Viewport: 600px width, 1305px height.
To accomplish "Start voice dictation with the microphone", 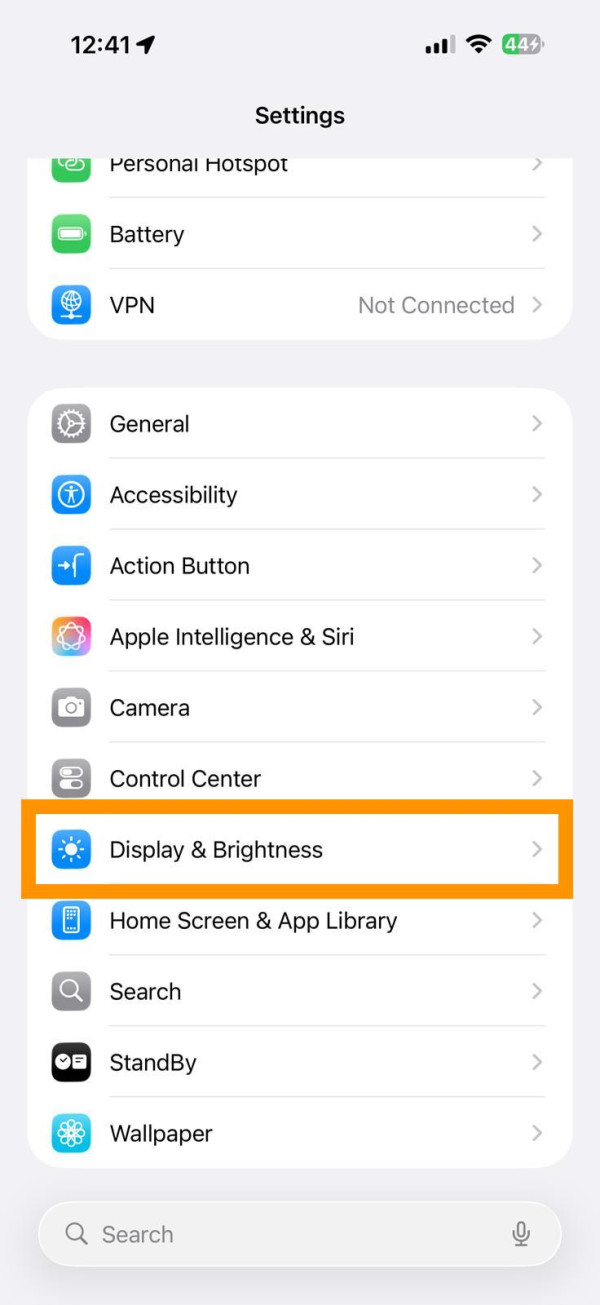I will (521, 1234).
